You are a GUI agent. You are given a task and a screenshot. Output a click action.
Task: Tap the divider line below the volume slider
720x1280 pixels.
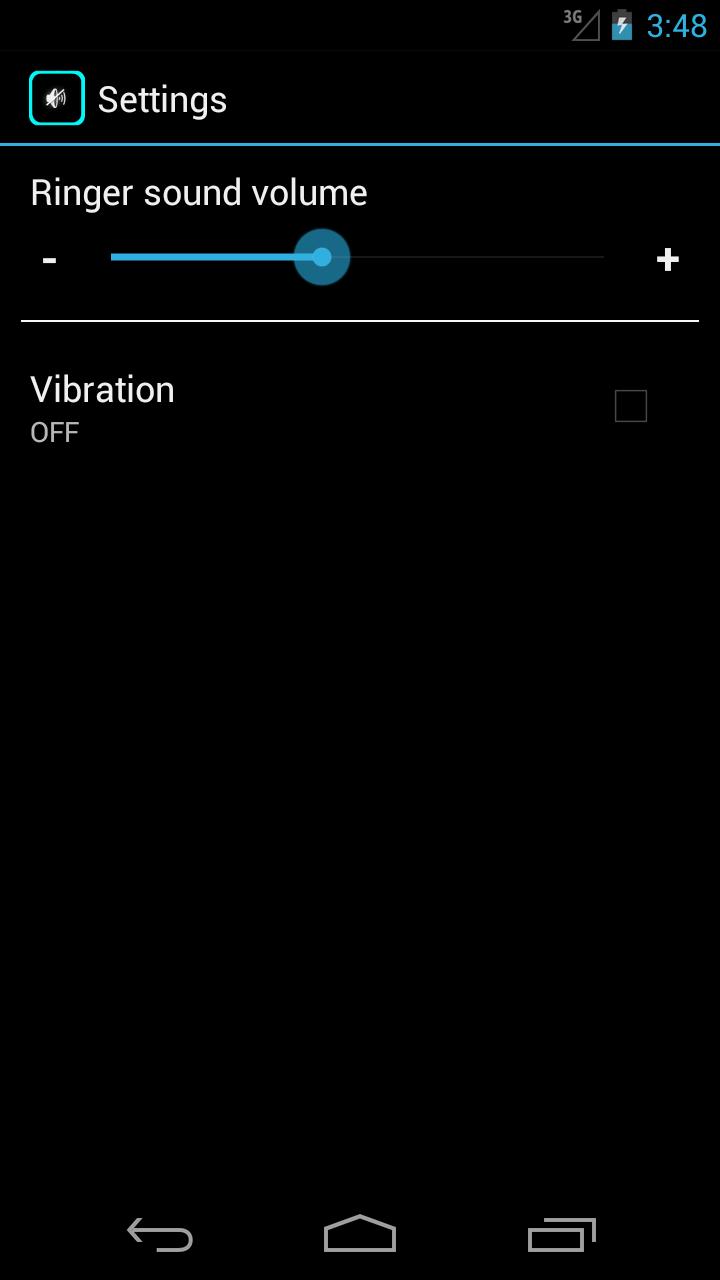[x=360, y=322]
